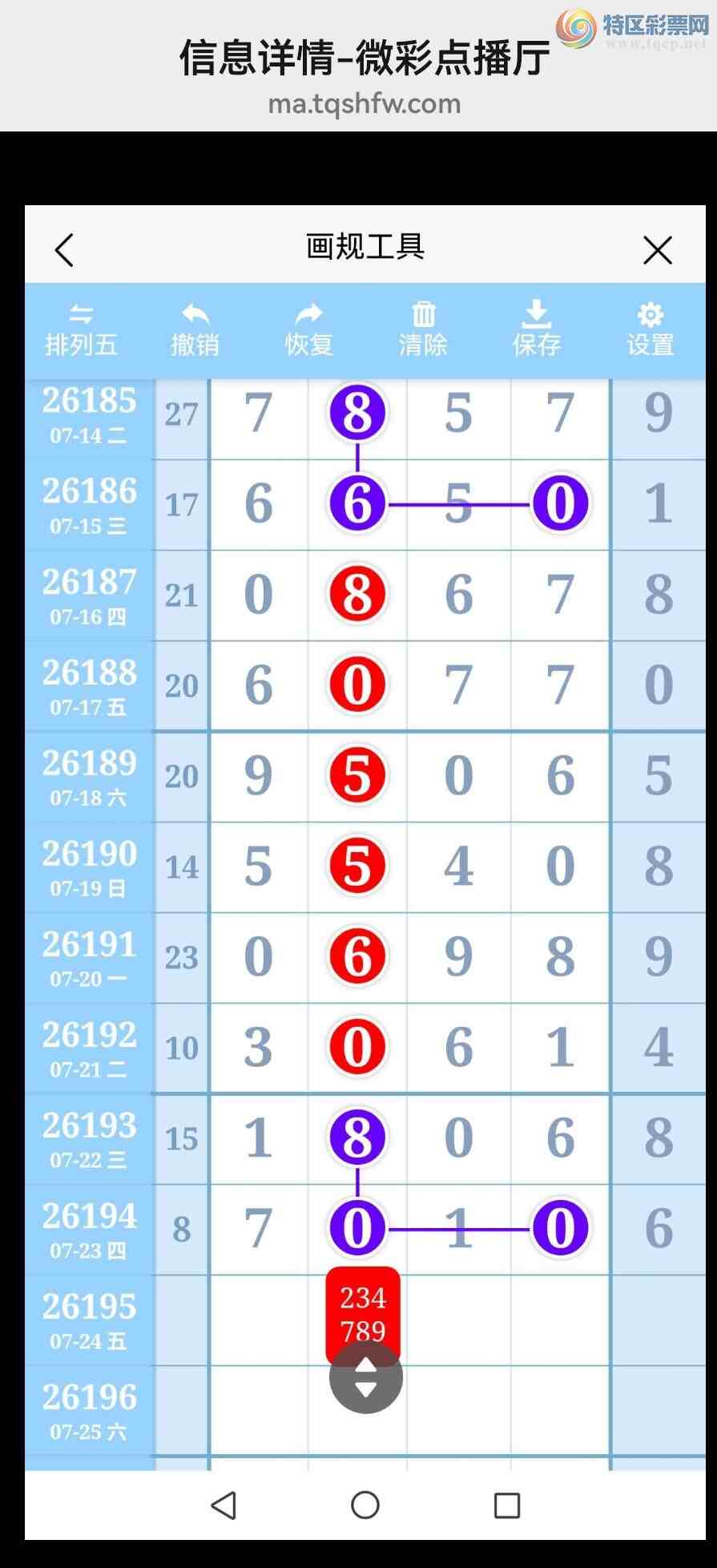Open 设置 settings
The width and height of the screenshot is (717, 1568).
coord(650,330)
